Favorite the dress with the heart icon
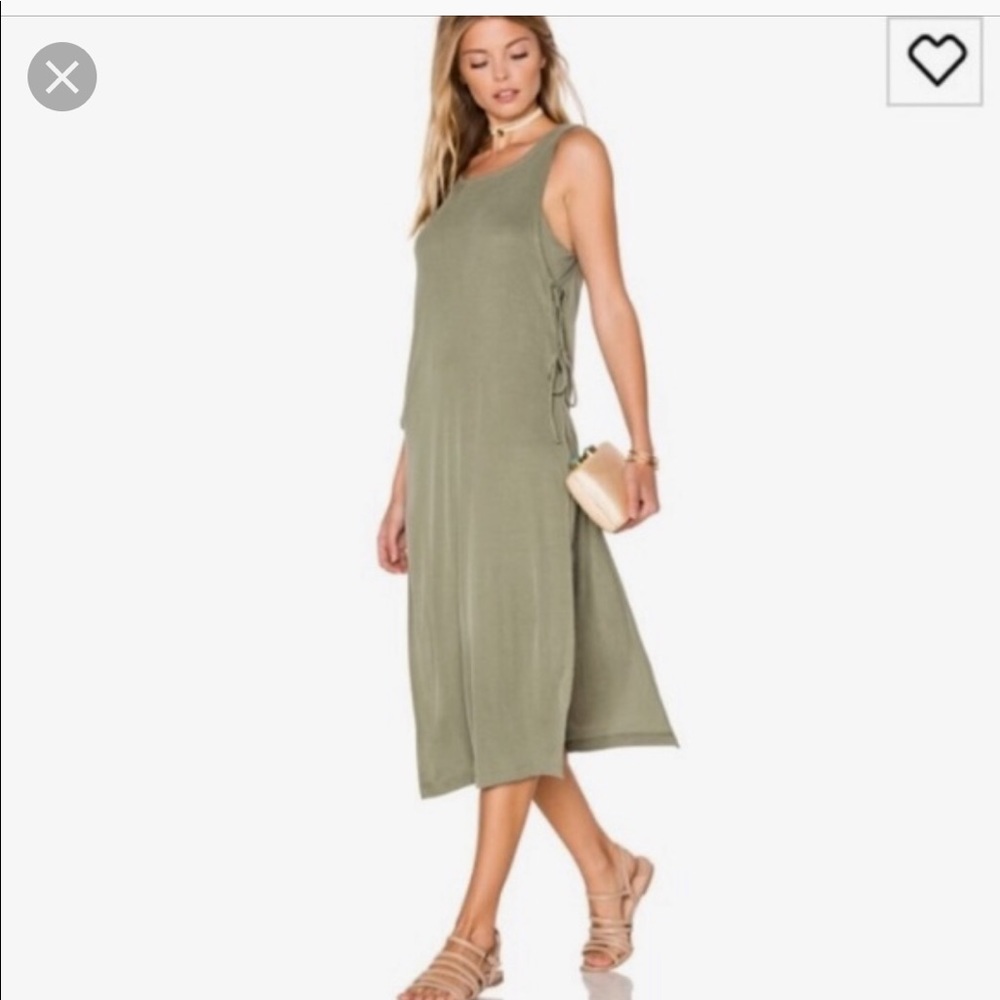Viewport: 1000px width, 1000px height. (935, 61)
